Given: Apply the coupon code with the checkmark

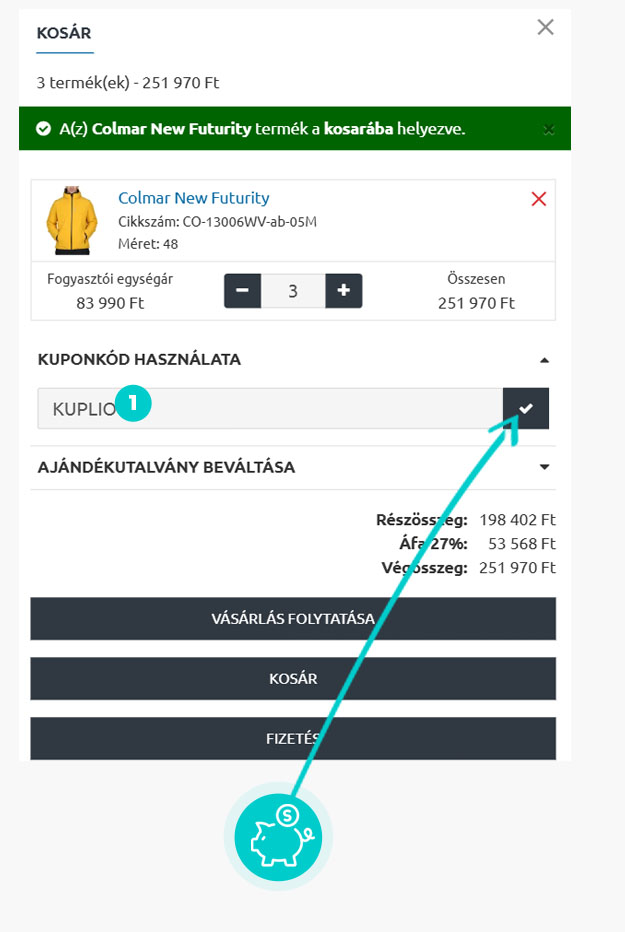Looking at the screenshot, I should (x=526, y=408).
